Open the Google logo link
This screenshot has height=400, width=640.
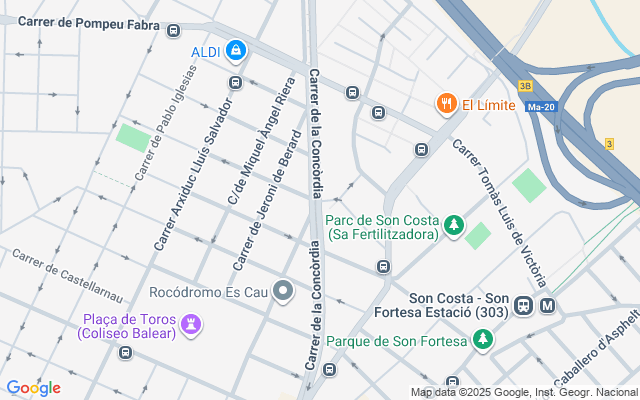33,388
